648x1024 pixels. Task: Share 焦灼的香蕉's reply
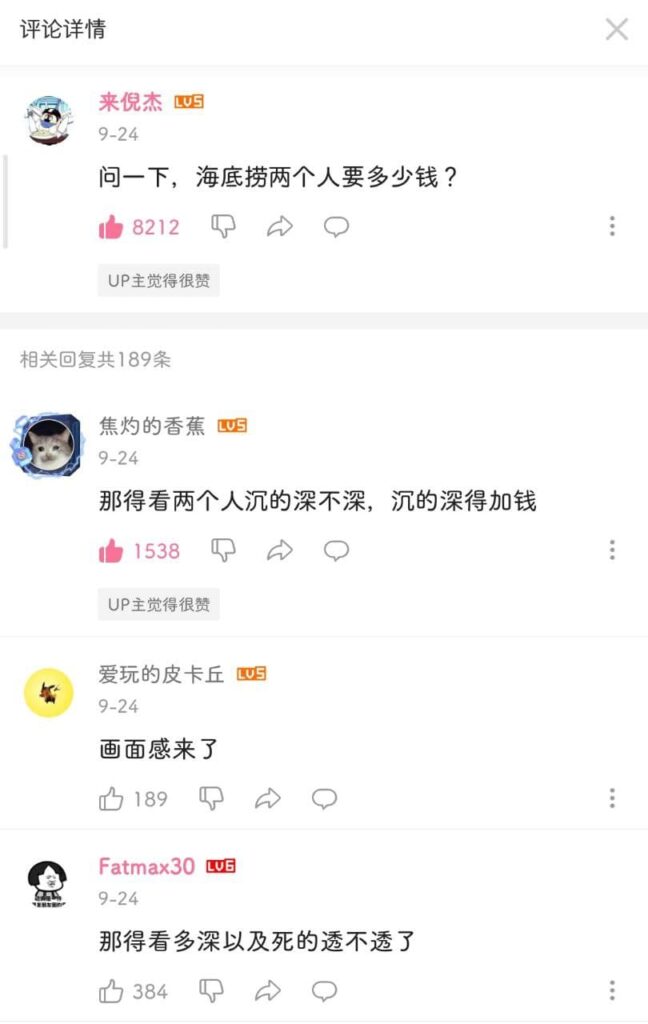280,550
